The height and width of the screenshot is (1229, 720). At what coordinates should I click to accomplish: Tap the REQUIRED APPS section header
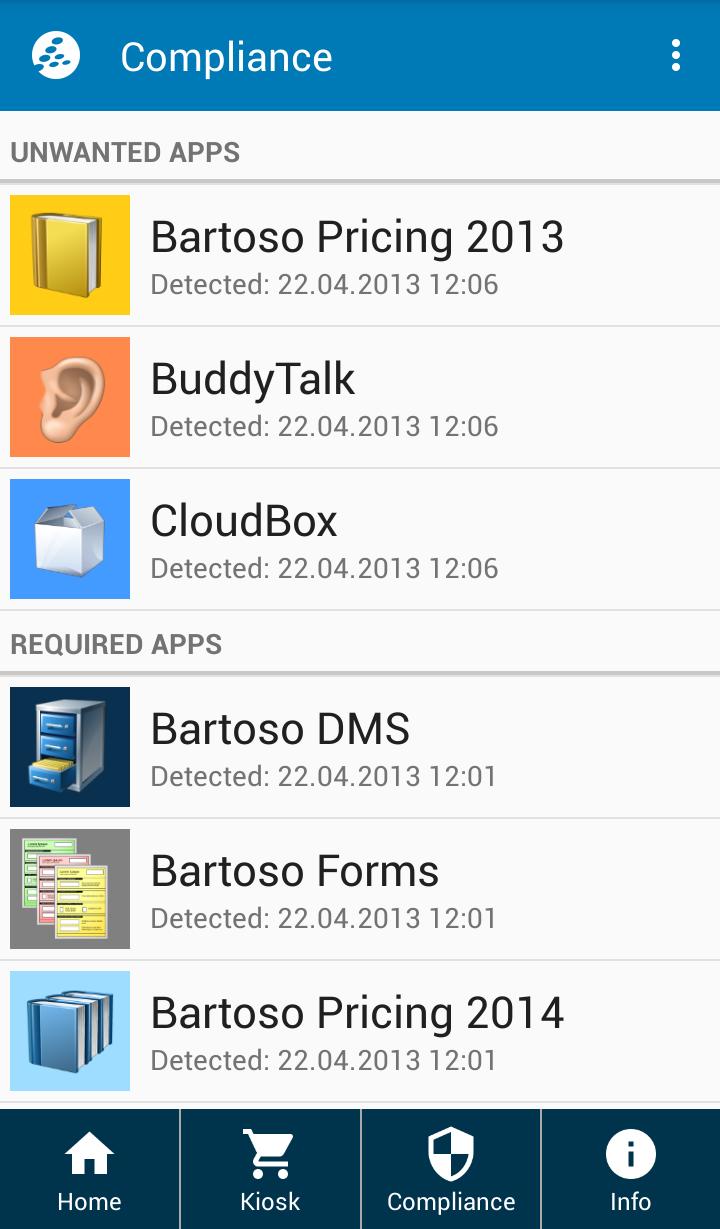click(116, 644)
